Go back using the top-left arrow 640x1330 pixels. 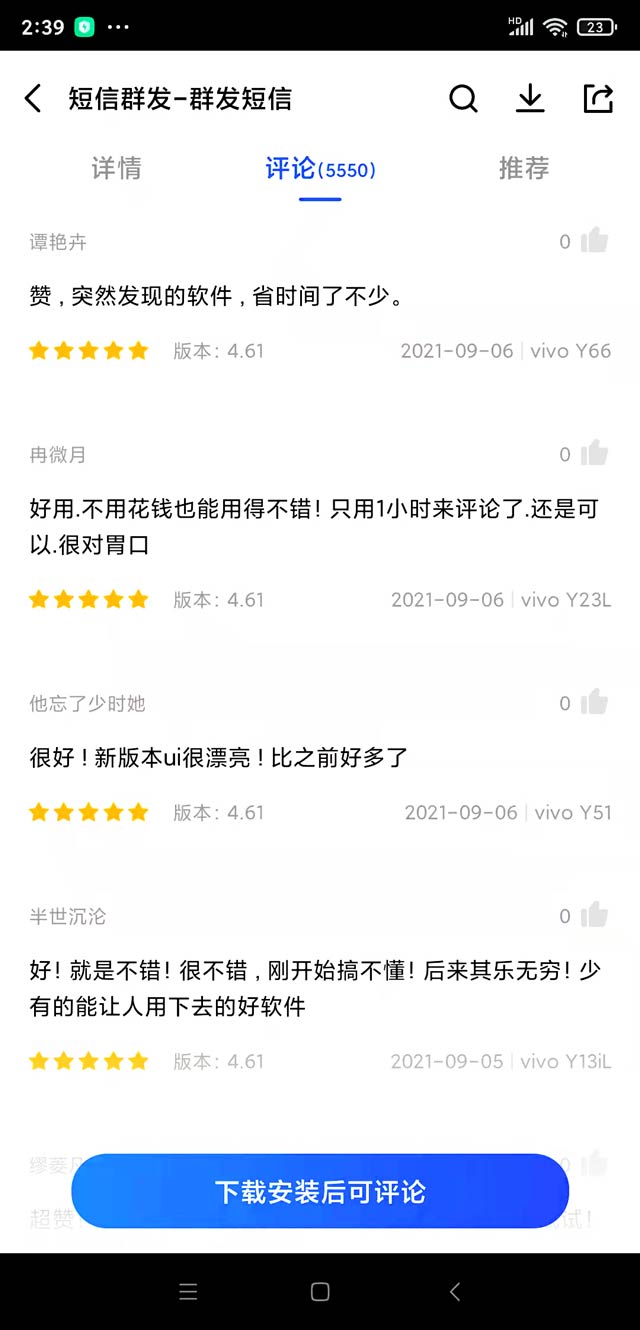(x=33, y=98)
